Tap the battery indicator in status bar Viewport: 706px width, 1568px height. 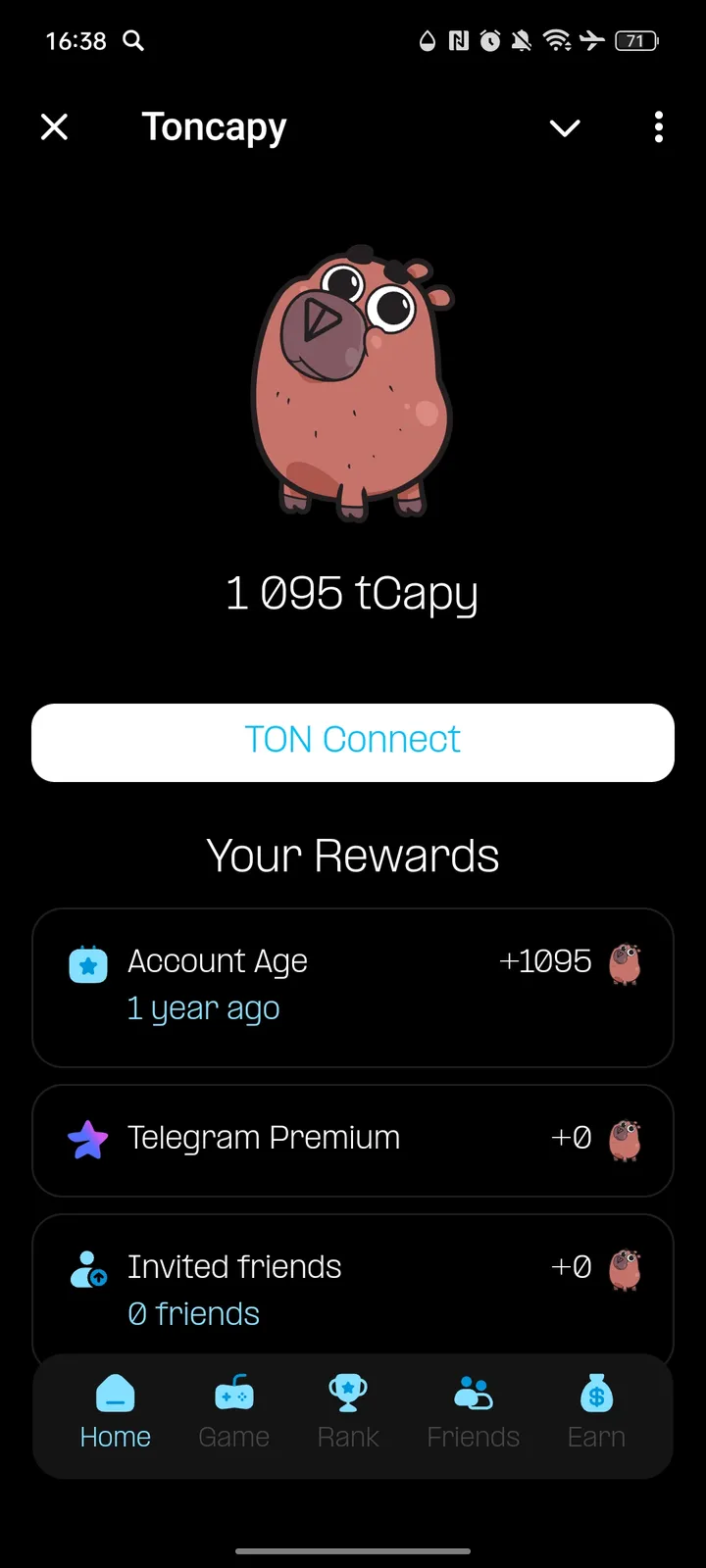(x=635, y=41)
